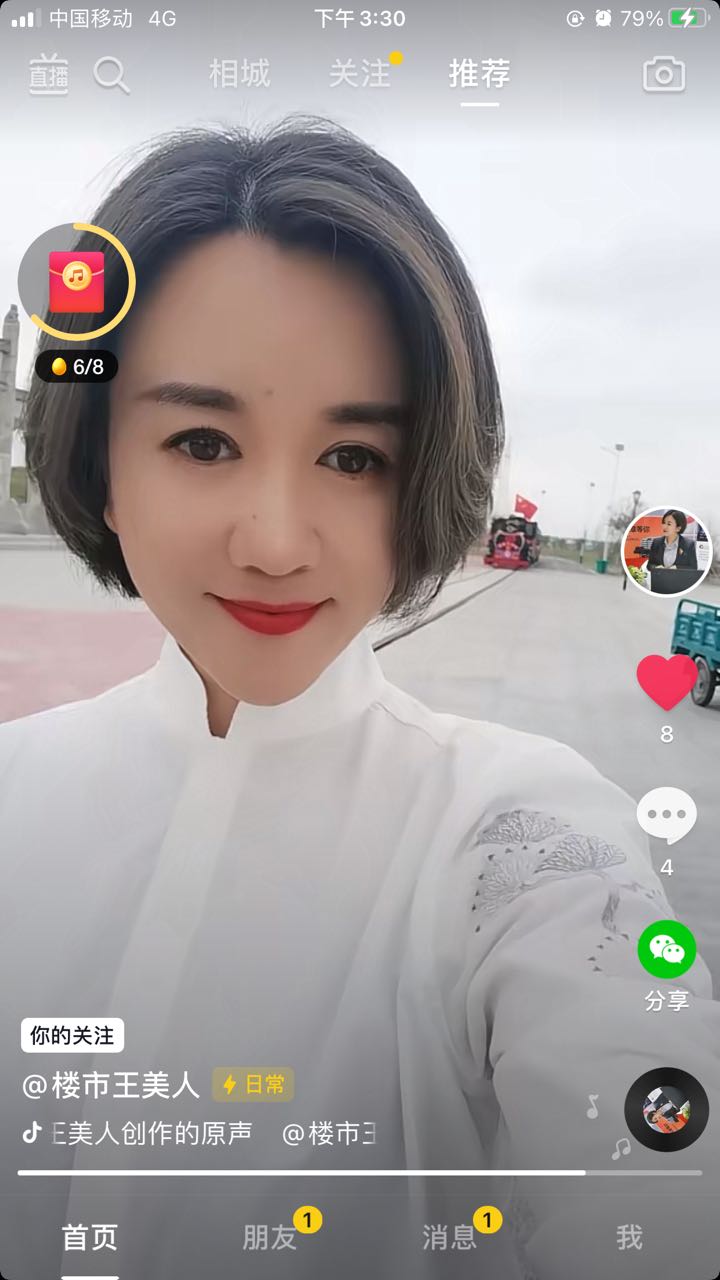Open the 消息 messages tab

450,1238
